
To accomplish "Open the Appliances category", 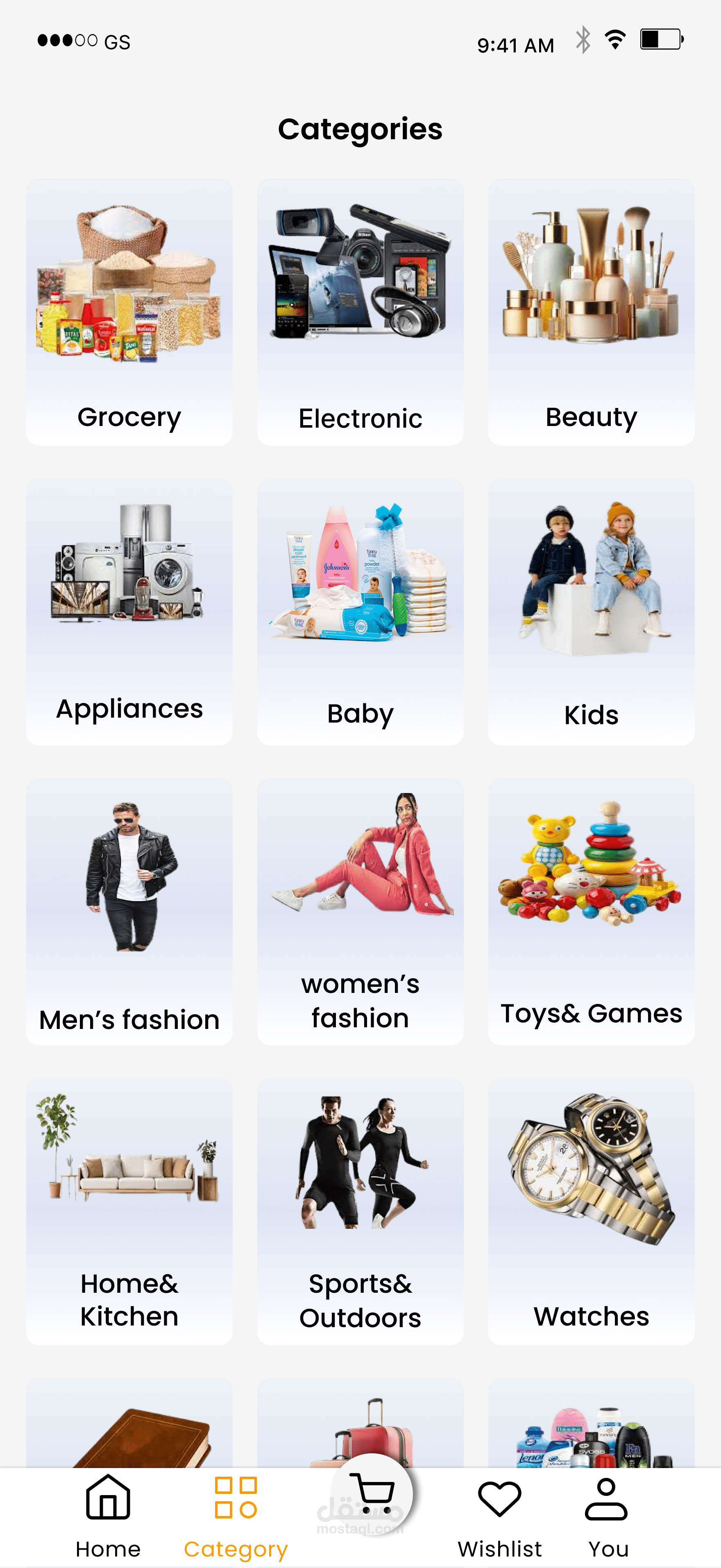I will pyautogui.click(x=129, y=611).
